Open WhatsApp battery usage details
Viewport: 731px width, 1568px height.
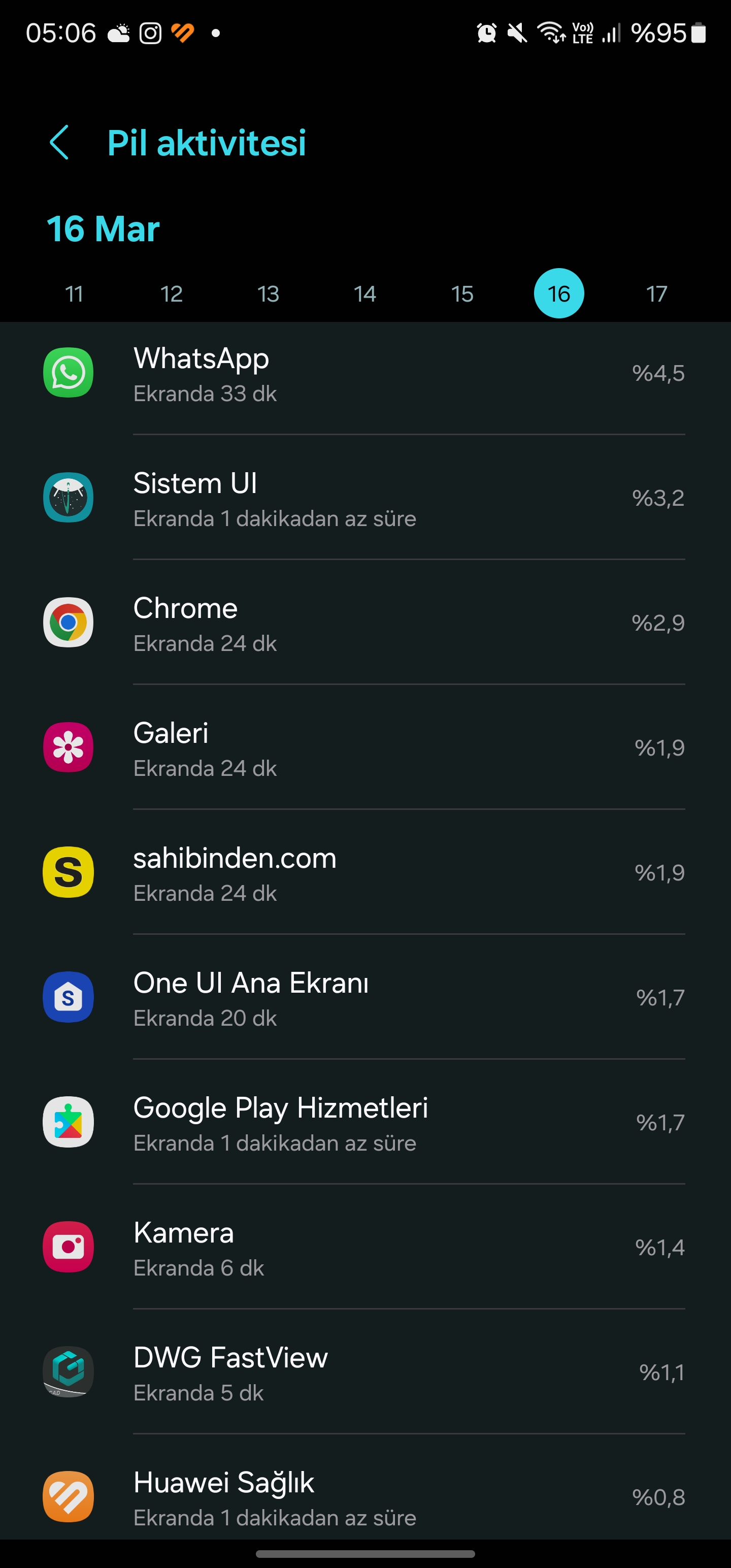(x=365, y=373)
